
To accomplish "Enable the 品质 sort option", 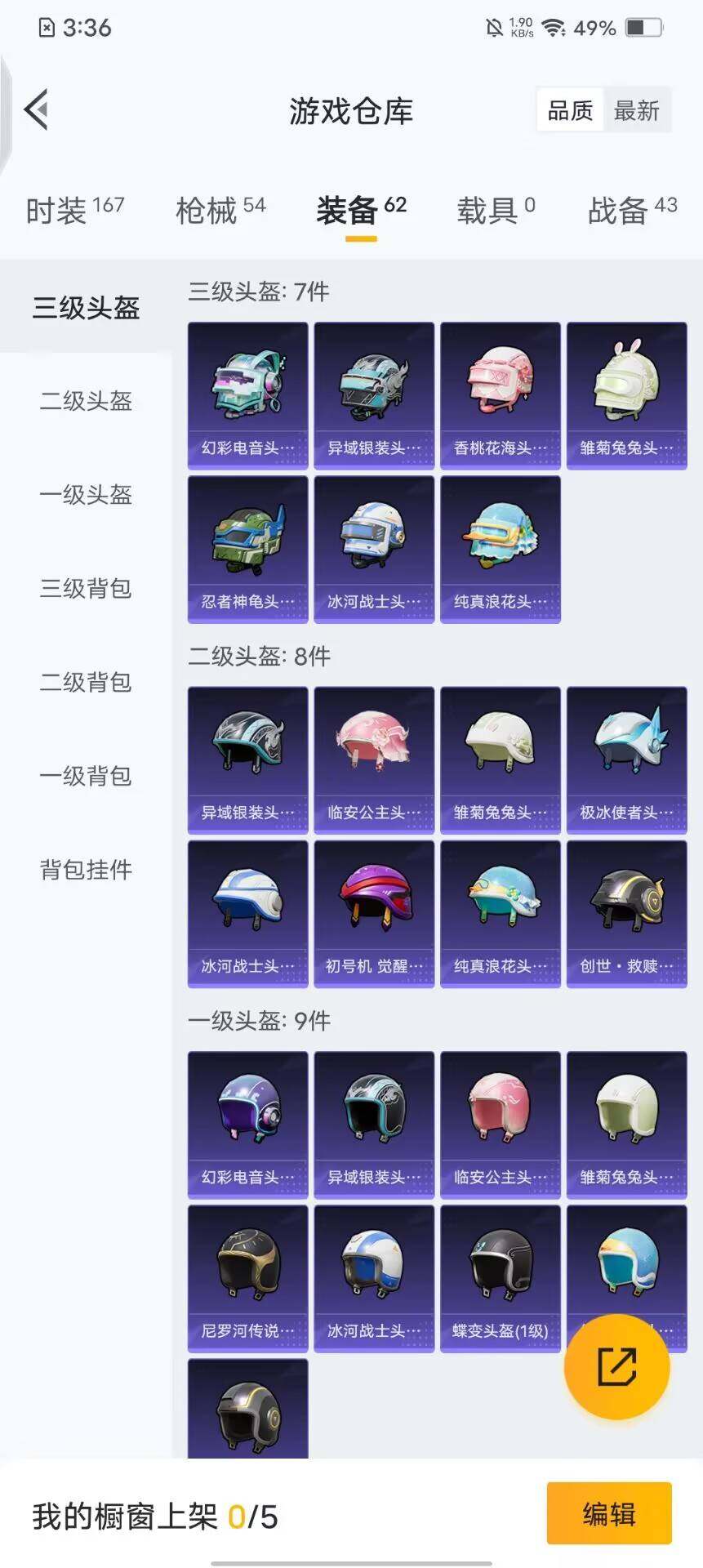I will pyautogui.click(x=570, y=111).
